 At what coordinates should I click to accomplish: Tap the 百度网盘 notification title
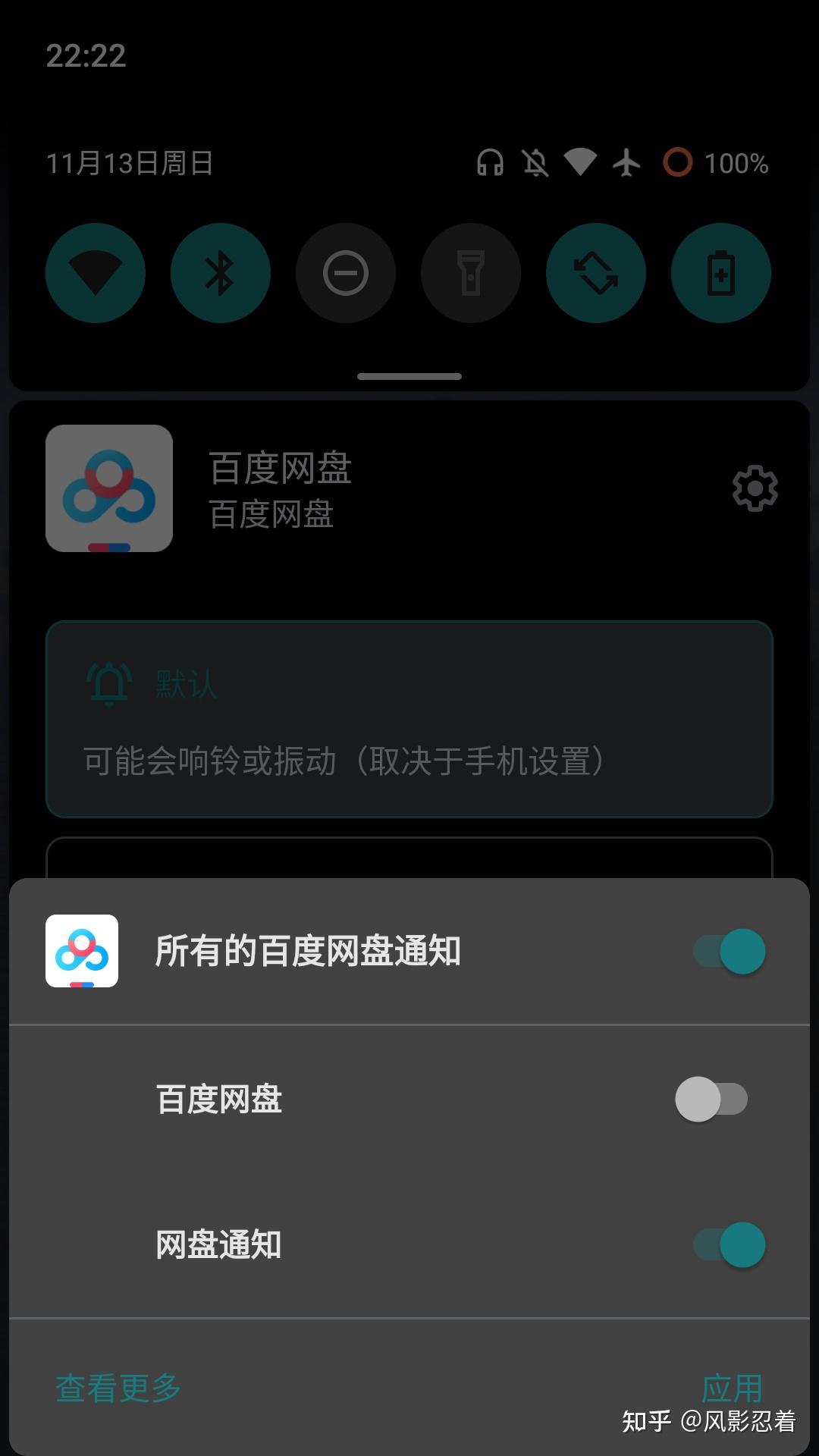point(281,469)
